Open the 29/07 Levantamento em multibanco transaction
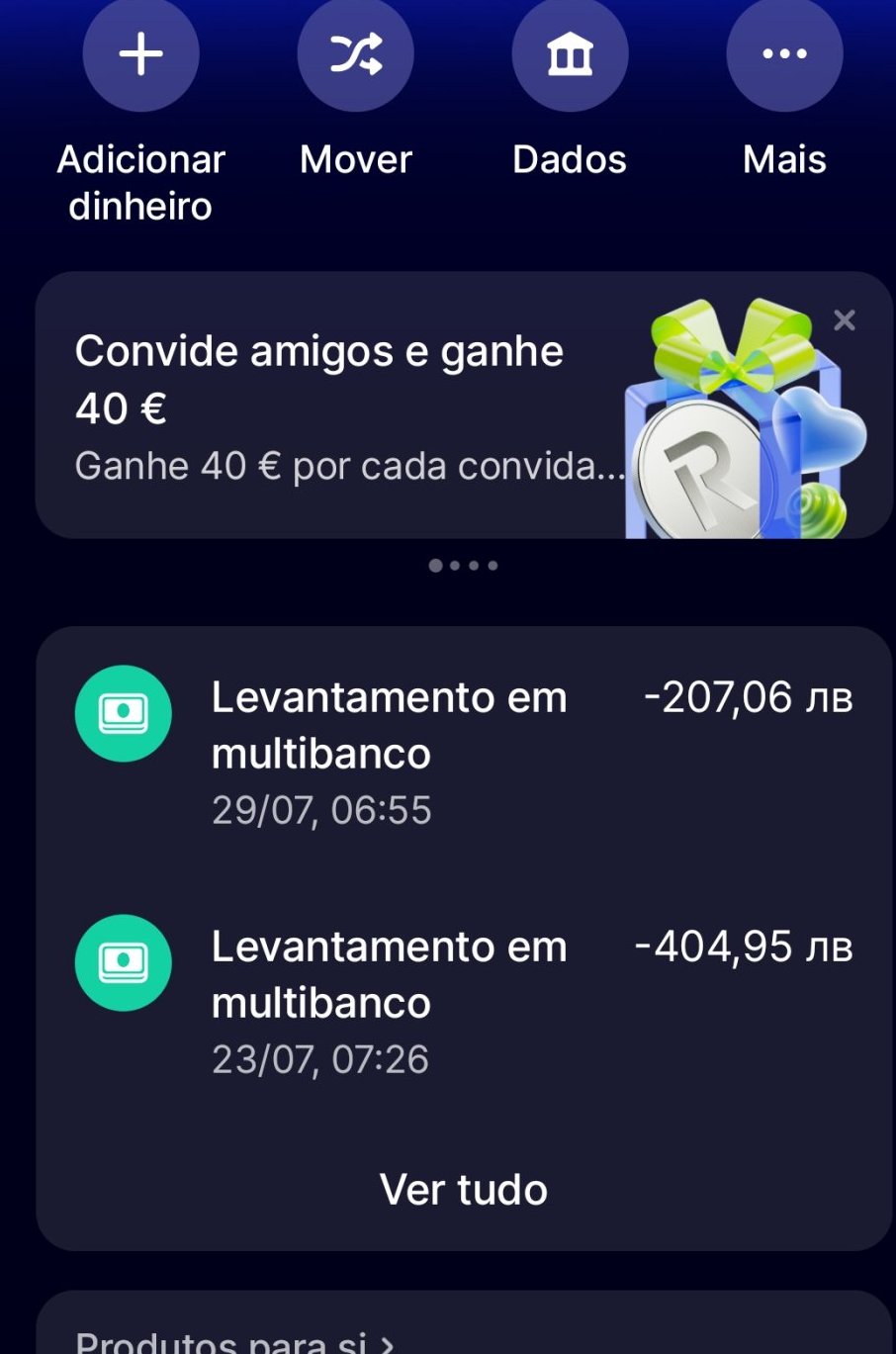This screenshot has height=1354, width=896. (x=463, y=753)
